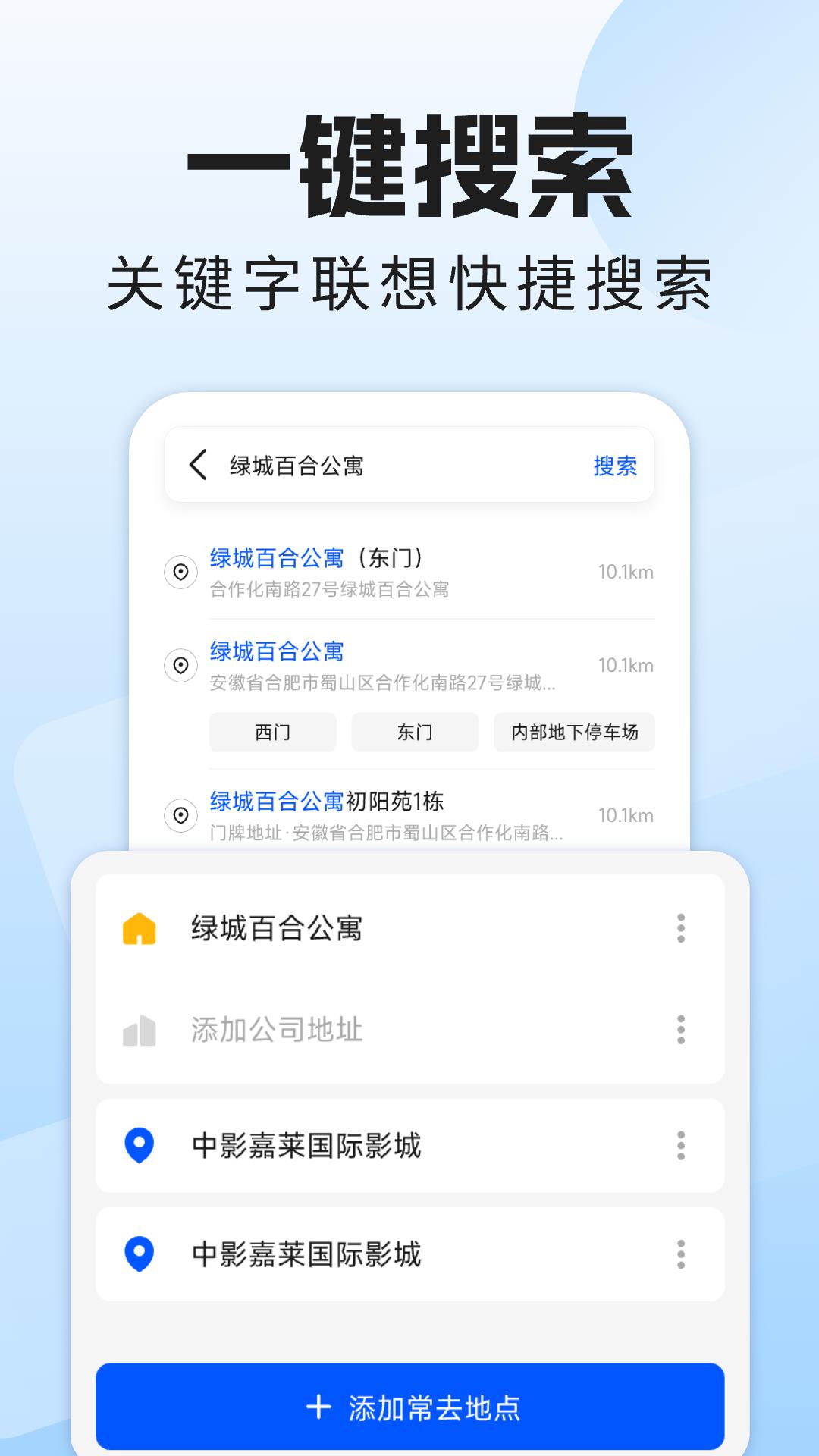Tap the search input showing 绿城百合公寓
This screenshot has height=1456, width=819.
(341, 465)
